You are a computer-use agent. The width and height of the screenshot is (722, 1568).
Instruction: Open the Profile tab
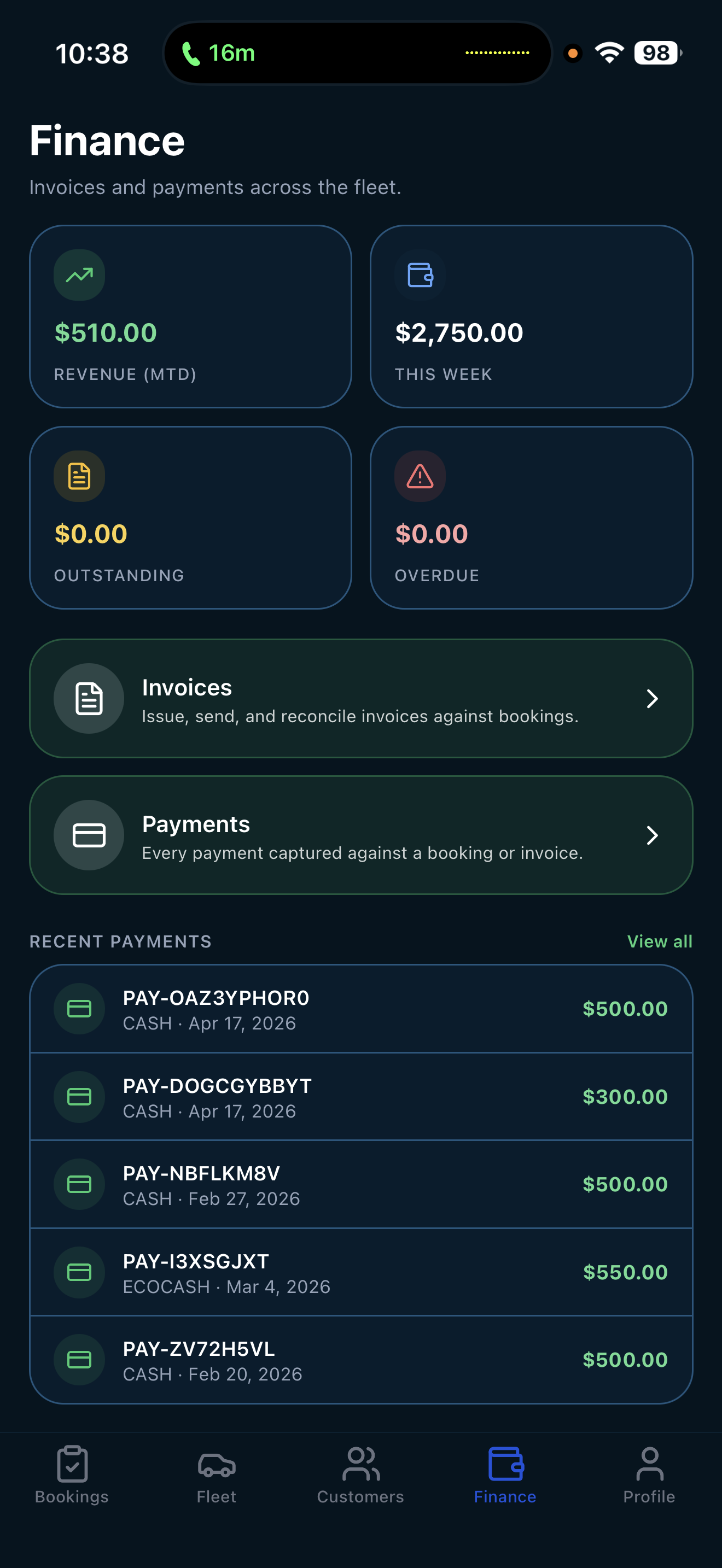tap(649, 1475)
